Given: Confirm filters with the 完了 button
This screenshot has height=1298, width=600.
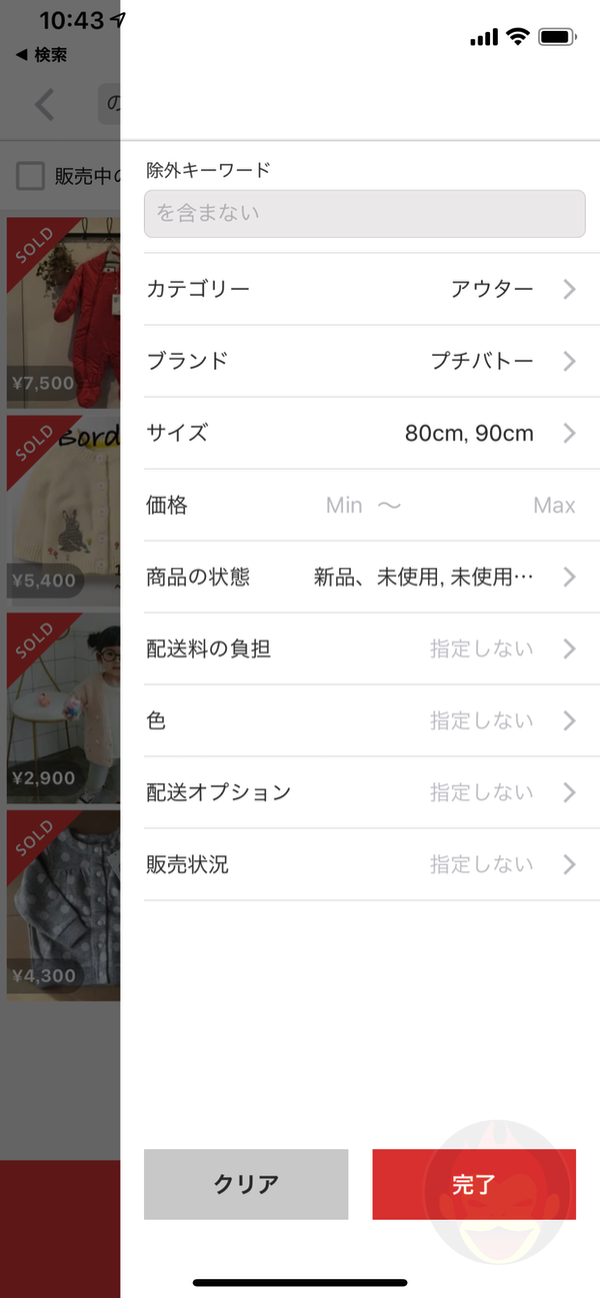Looking at the screenshot, I should [474, 1184].
